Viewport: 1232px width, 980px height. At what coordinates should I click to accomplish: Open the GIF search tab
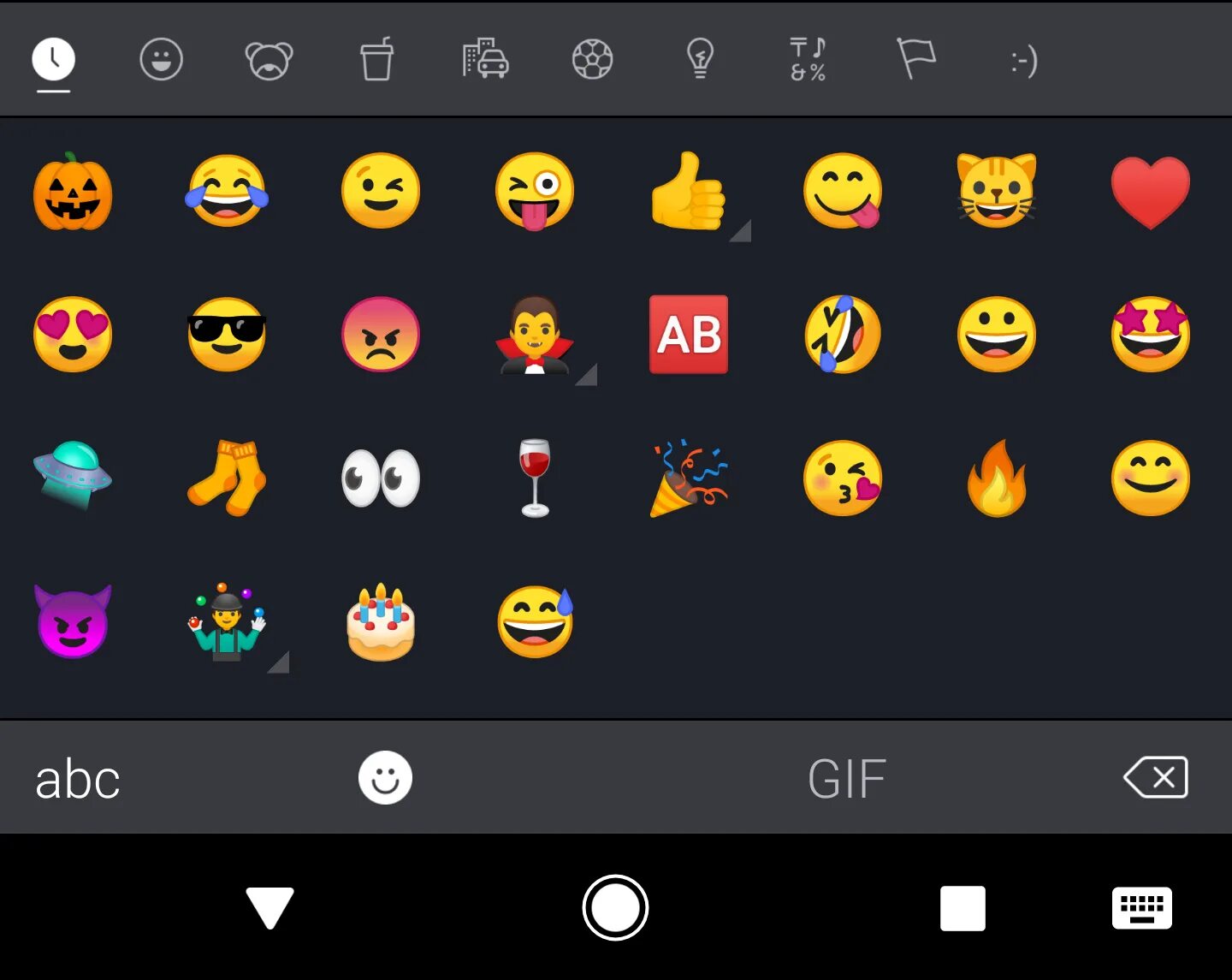846,779
